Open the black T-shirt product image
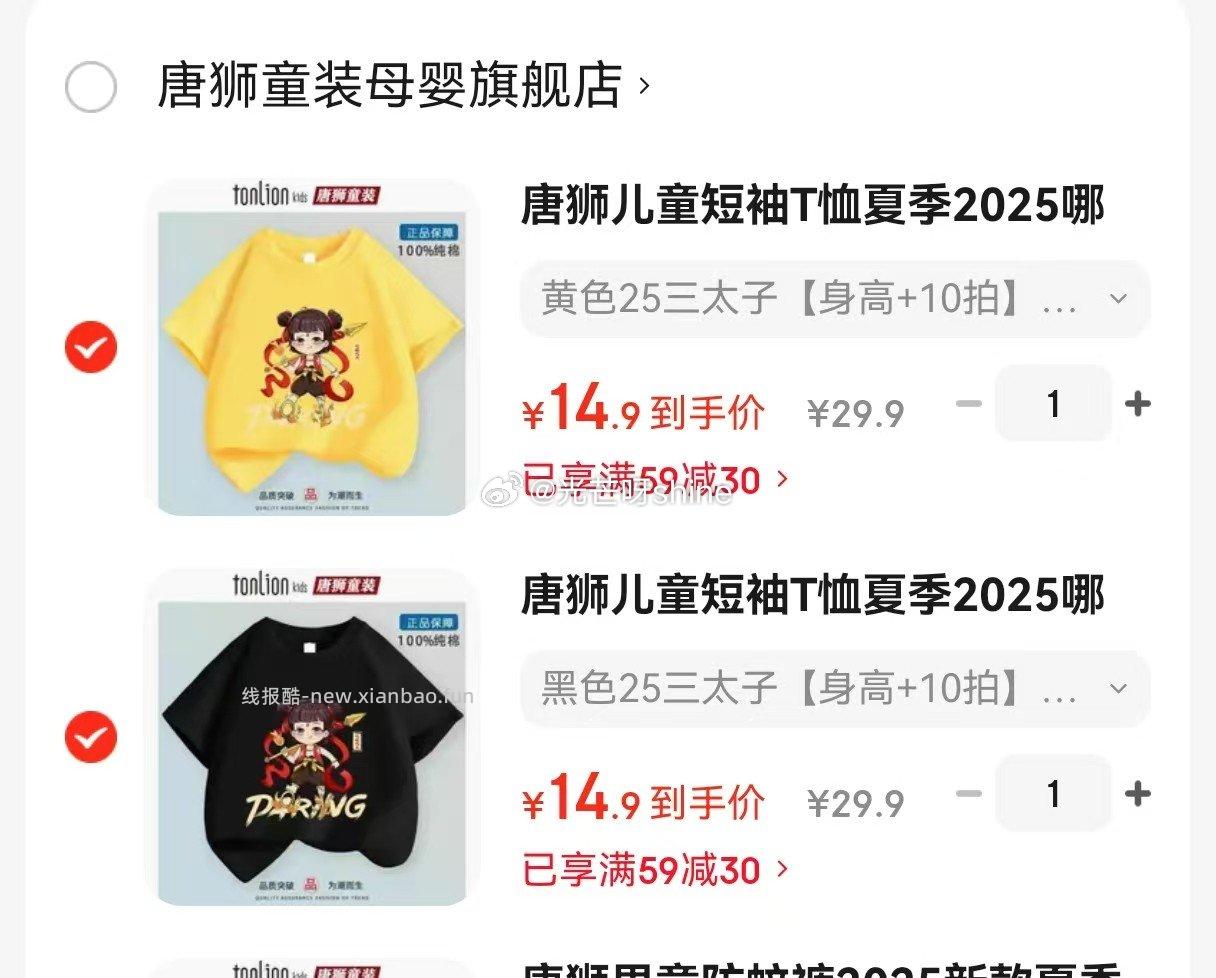 coord(311,738)
